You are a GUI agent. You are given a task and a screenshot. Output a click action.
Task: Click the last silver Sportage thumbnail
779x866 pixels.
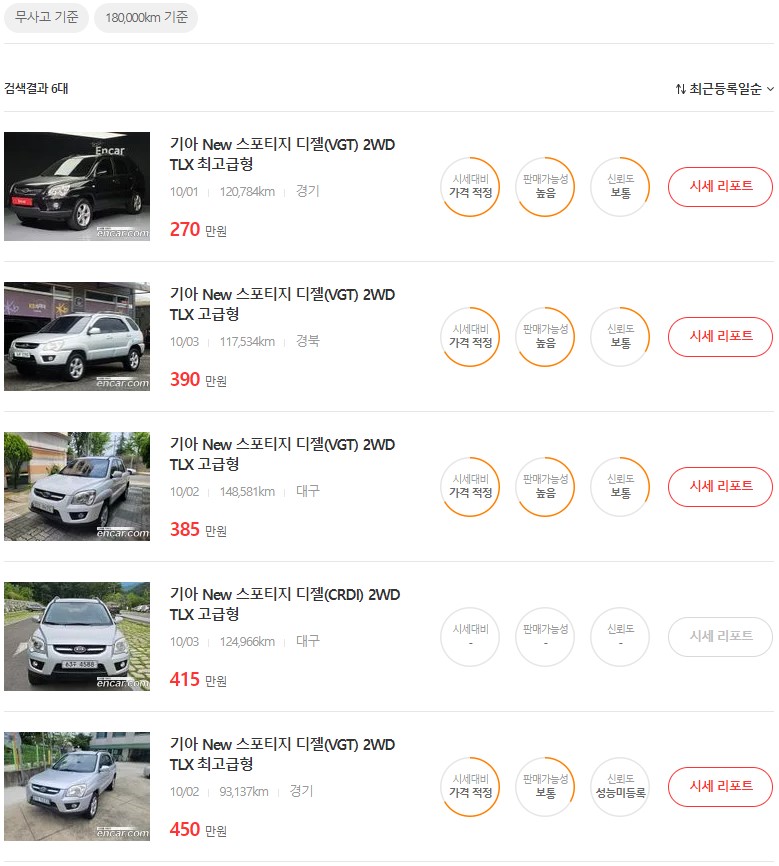tap(77, 787)
